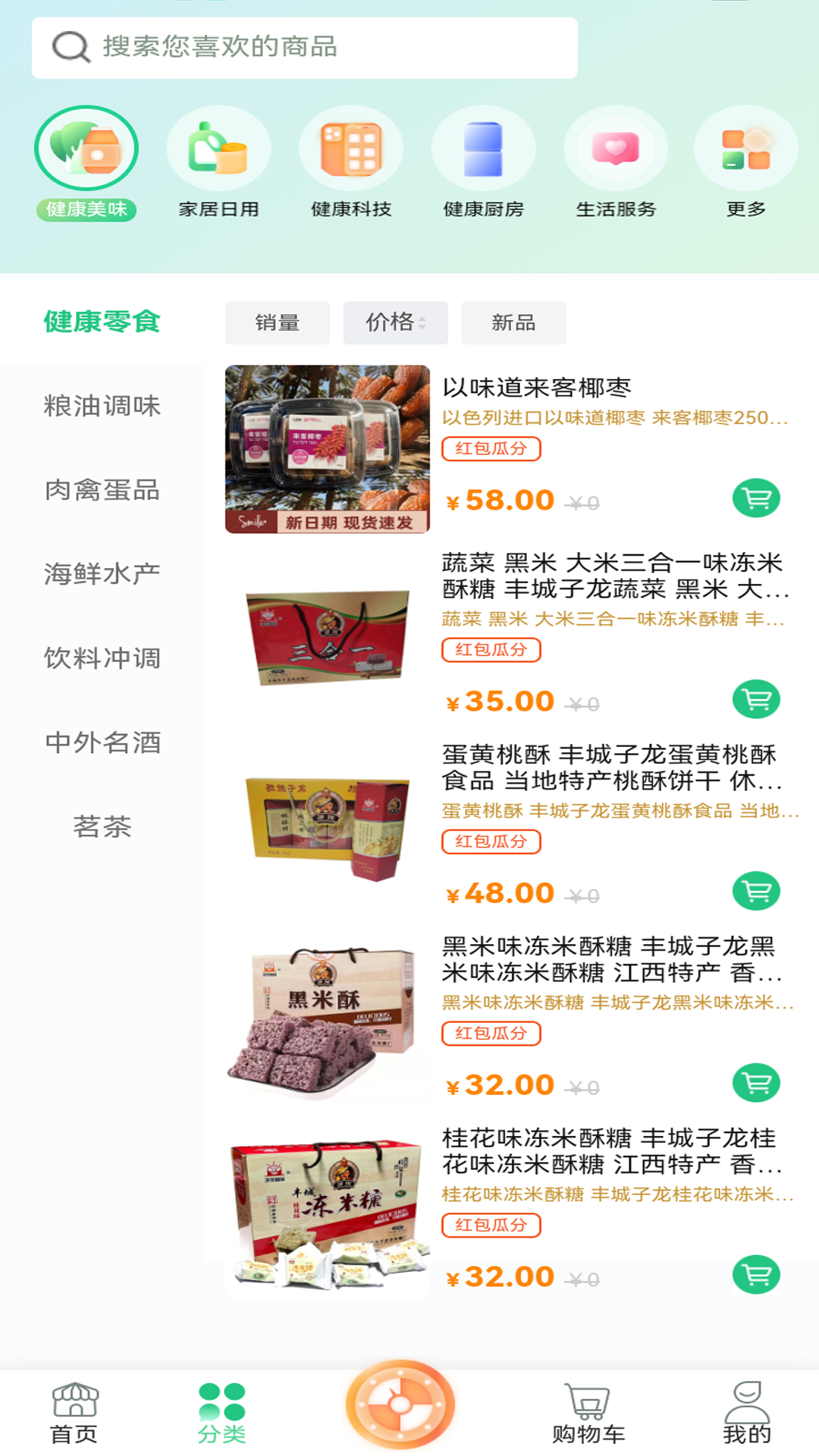This screenshot has height=1456, width=819.
Task: Open the 健康科技 category icon
Action: 351,148
